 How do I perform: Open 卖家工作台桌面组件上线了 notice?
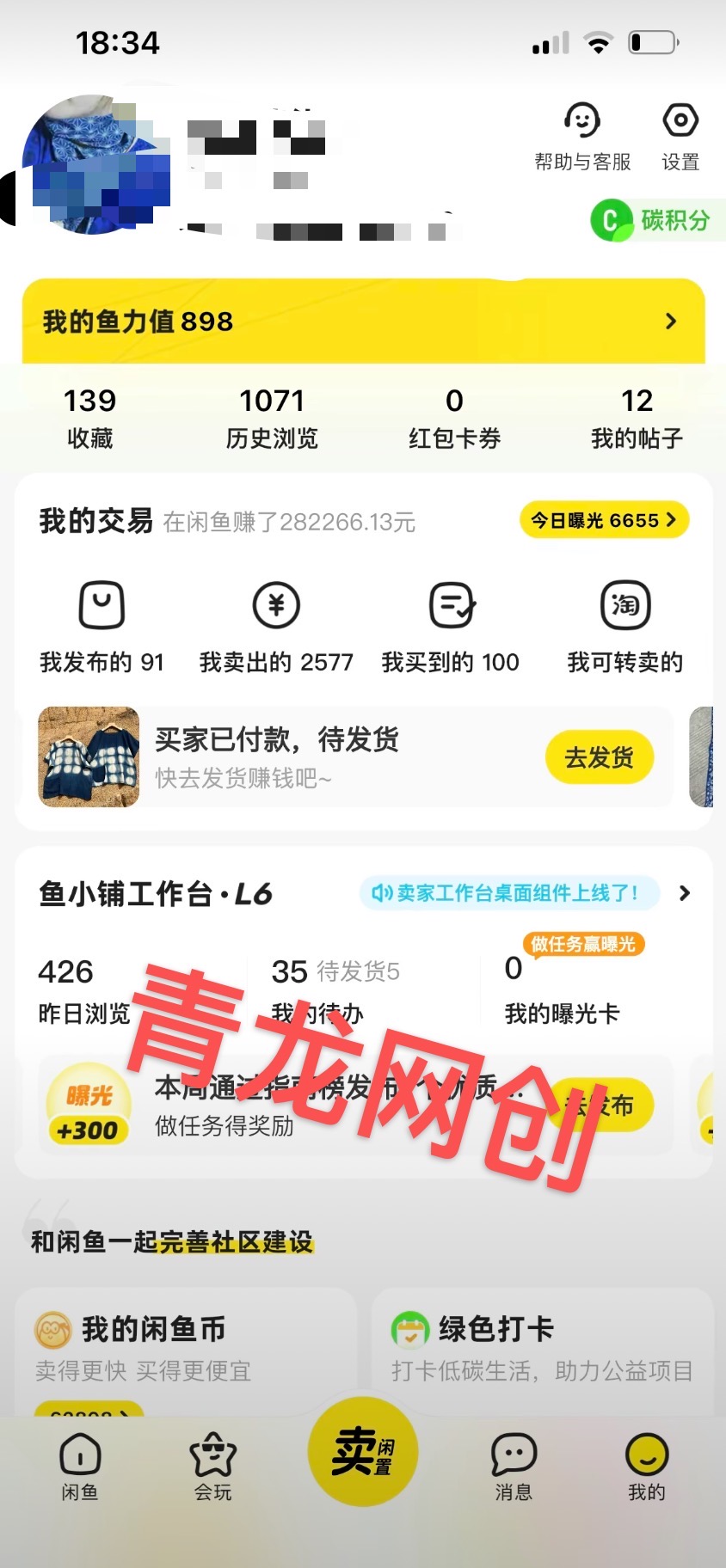(509, 893)
